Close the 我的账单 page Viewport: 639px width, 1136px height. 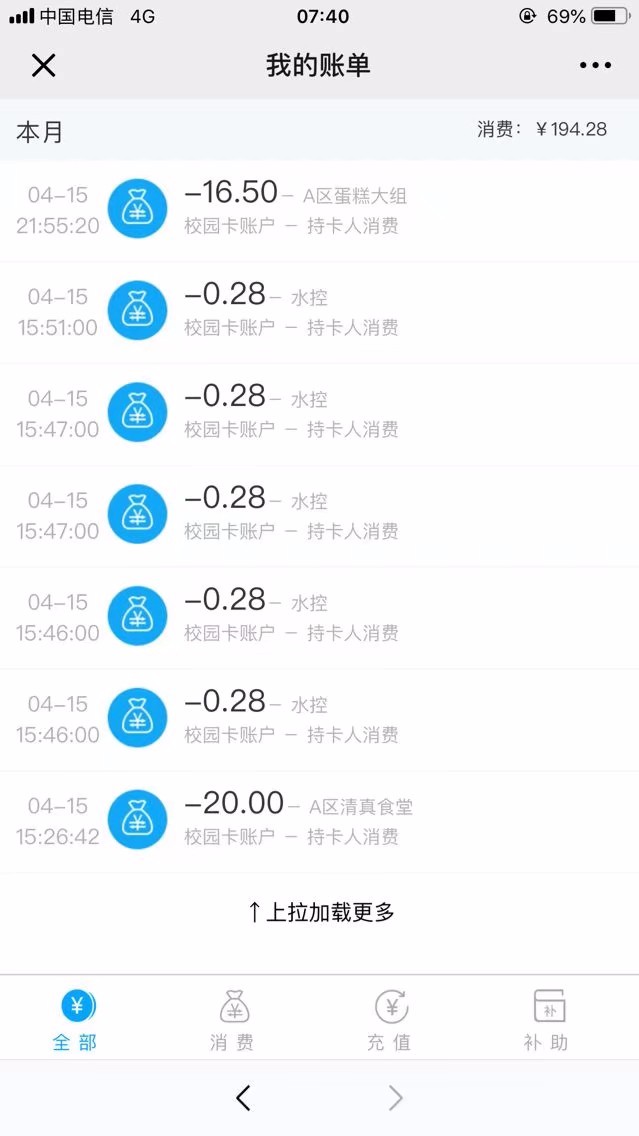point(43,65)
